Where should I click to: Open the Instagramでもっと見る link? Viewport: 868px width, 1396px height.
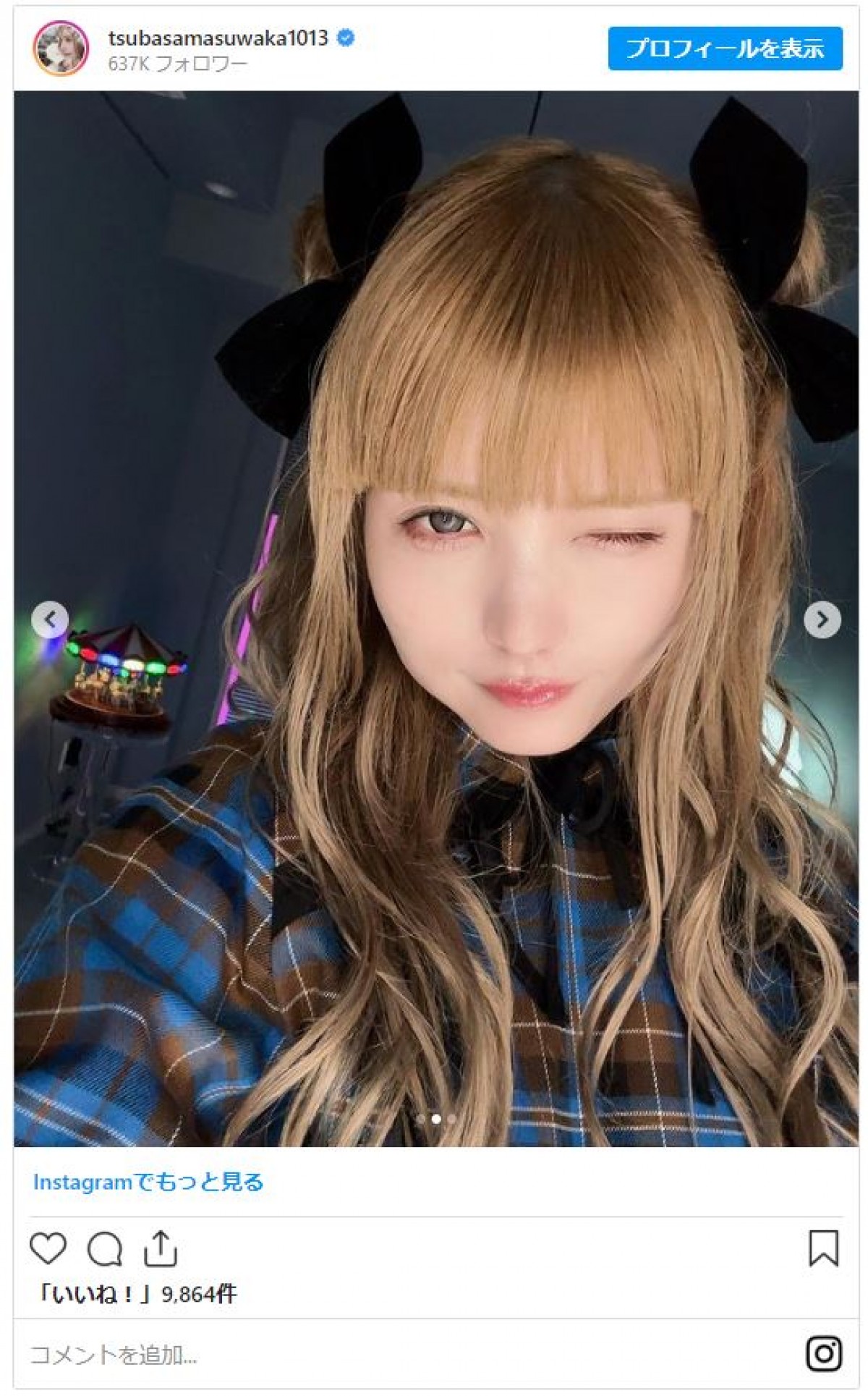148,1182
